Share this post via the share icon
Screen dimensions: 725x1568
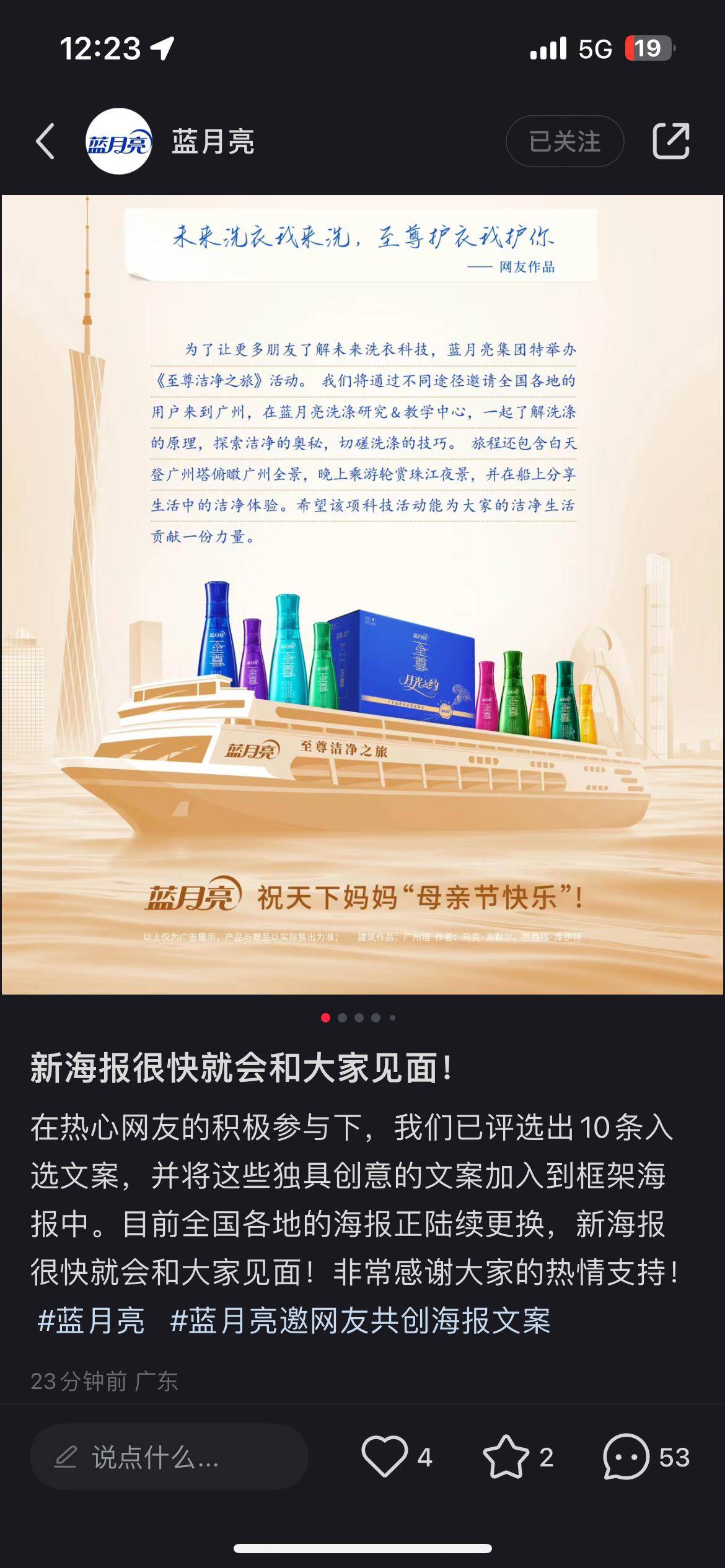tap(670, 141)
